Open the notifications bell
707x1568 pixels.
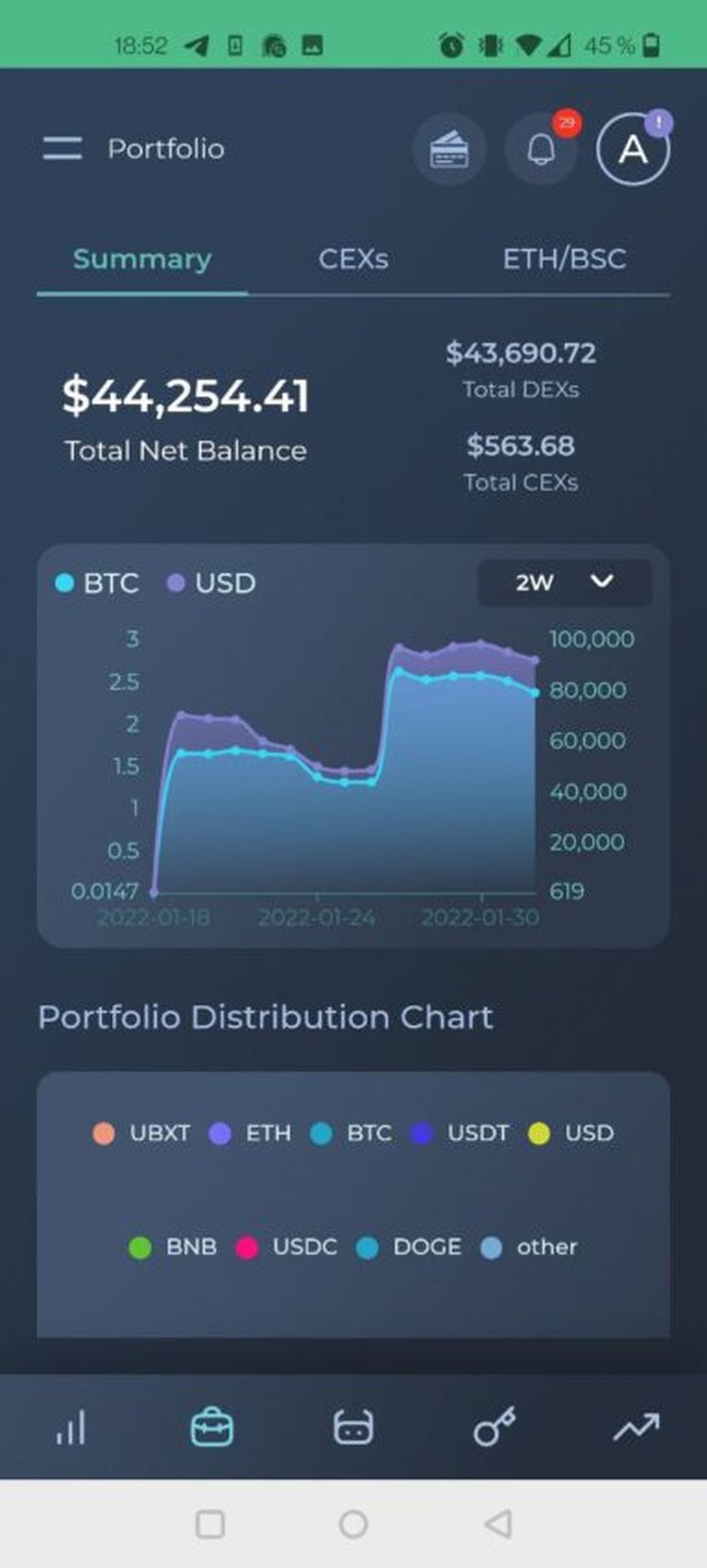click(x=541, y=150)
